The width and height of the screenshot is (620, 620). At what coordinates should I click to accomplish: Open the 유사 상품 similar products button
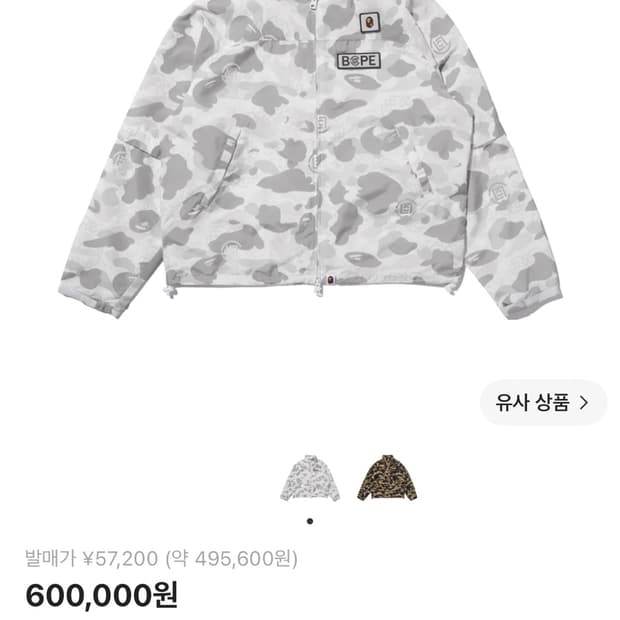[543, 403]
